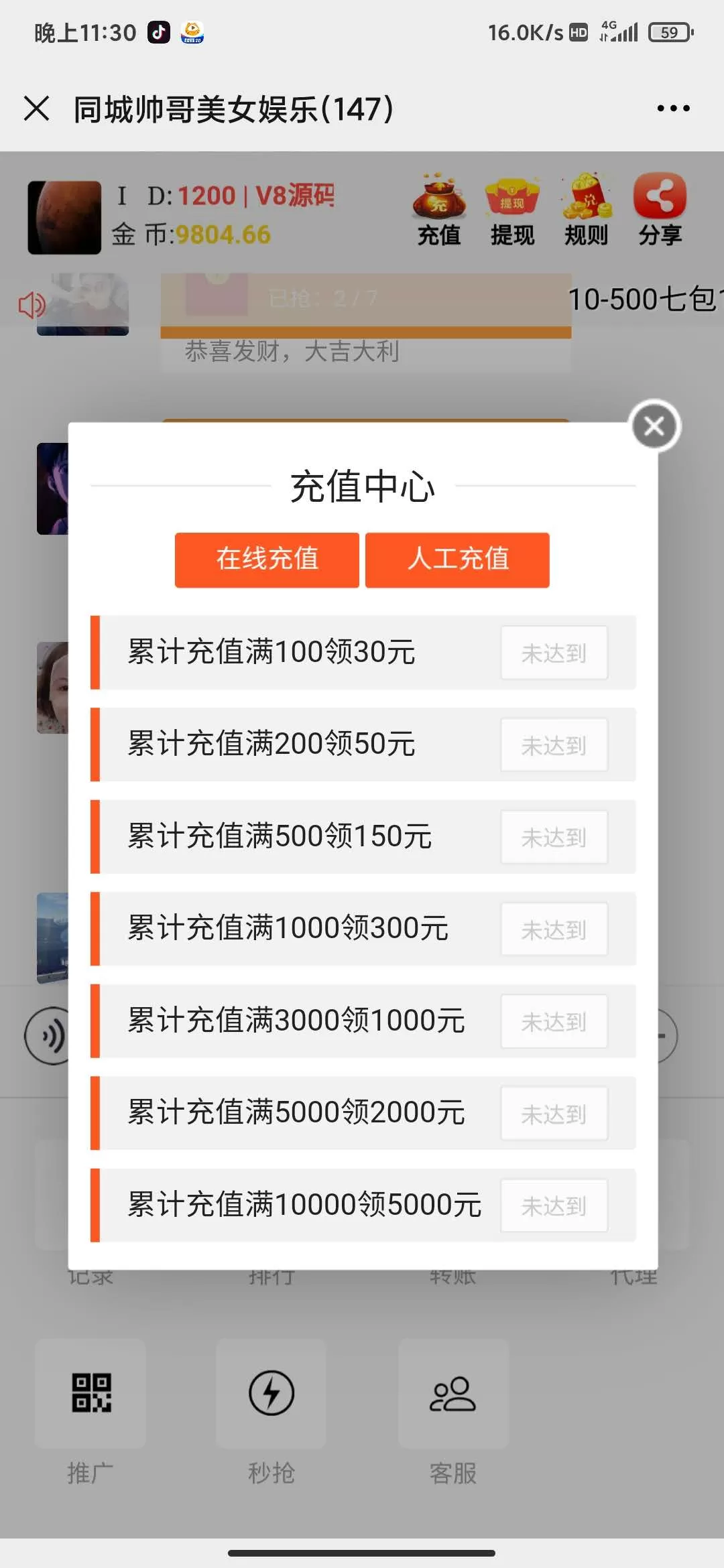This screenshot has height=1568, width=724.
Task: Select 在线充值 online recharge option
Action: [267, 560]
